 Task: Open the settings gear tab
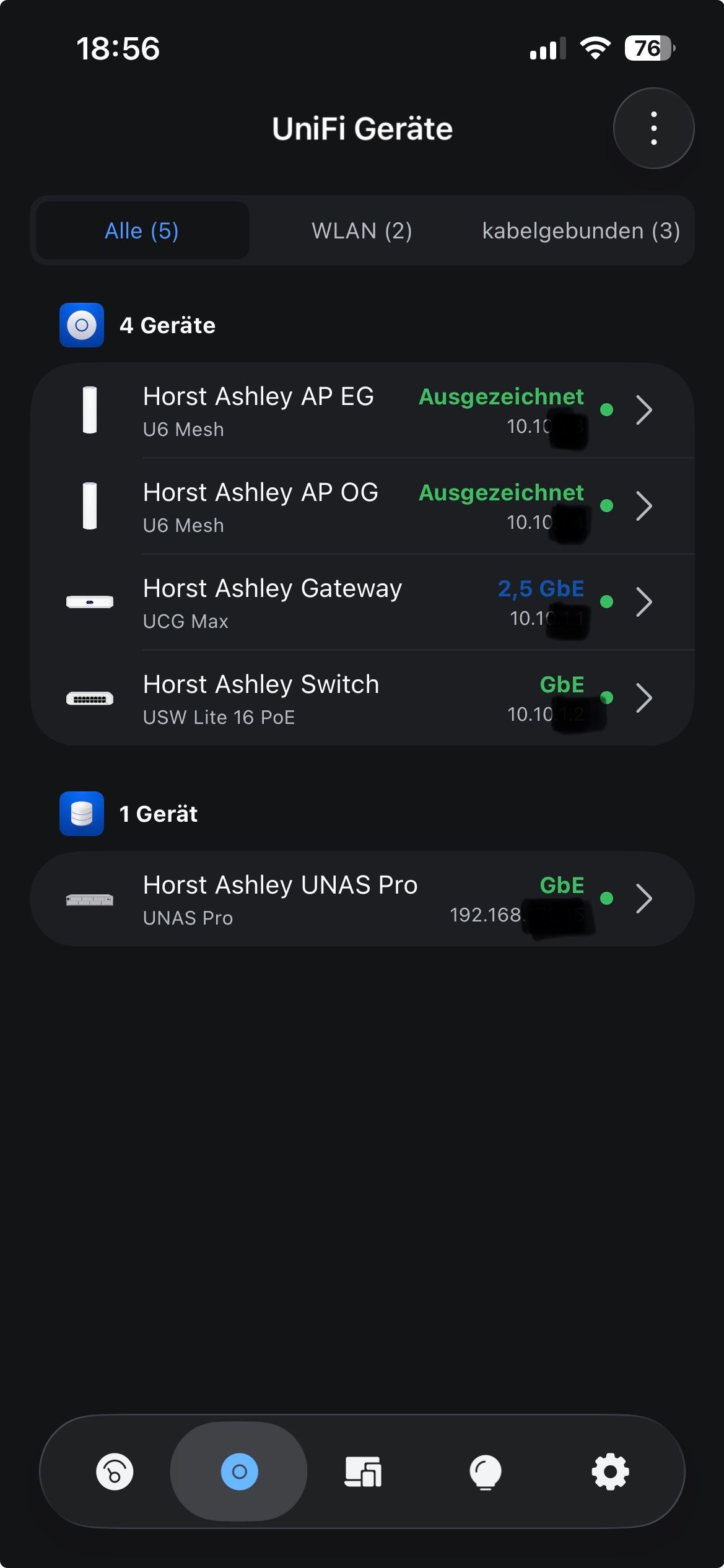(x=610, y=1471)
